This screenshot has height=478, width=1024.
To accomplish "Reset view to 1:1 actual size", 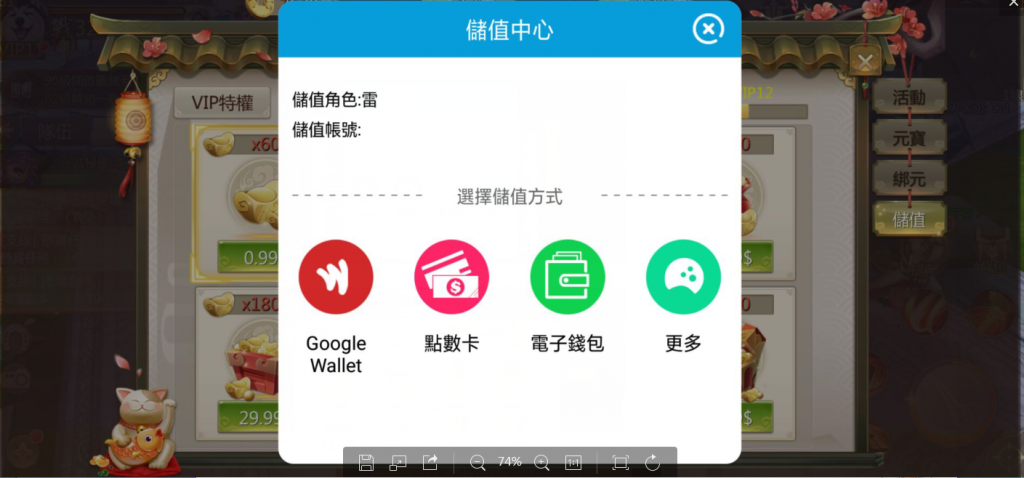I will coord(574,462).
